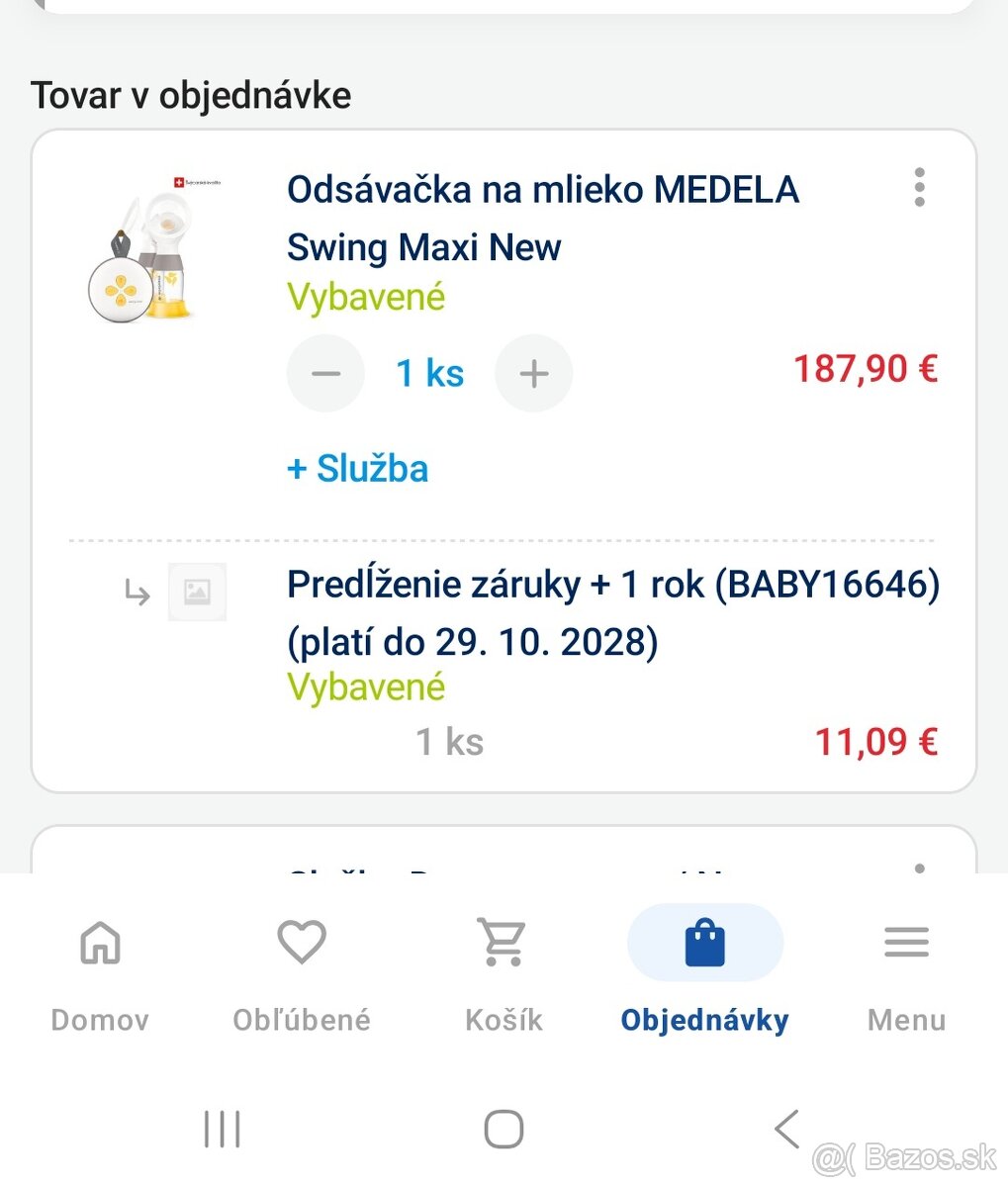Screen dimensions: 1008x1187
Task: Open the warranty extension item BABY16646
Action: click(609, 611)
